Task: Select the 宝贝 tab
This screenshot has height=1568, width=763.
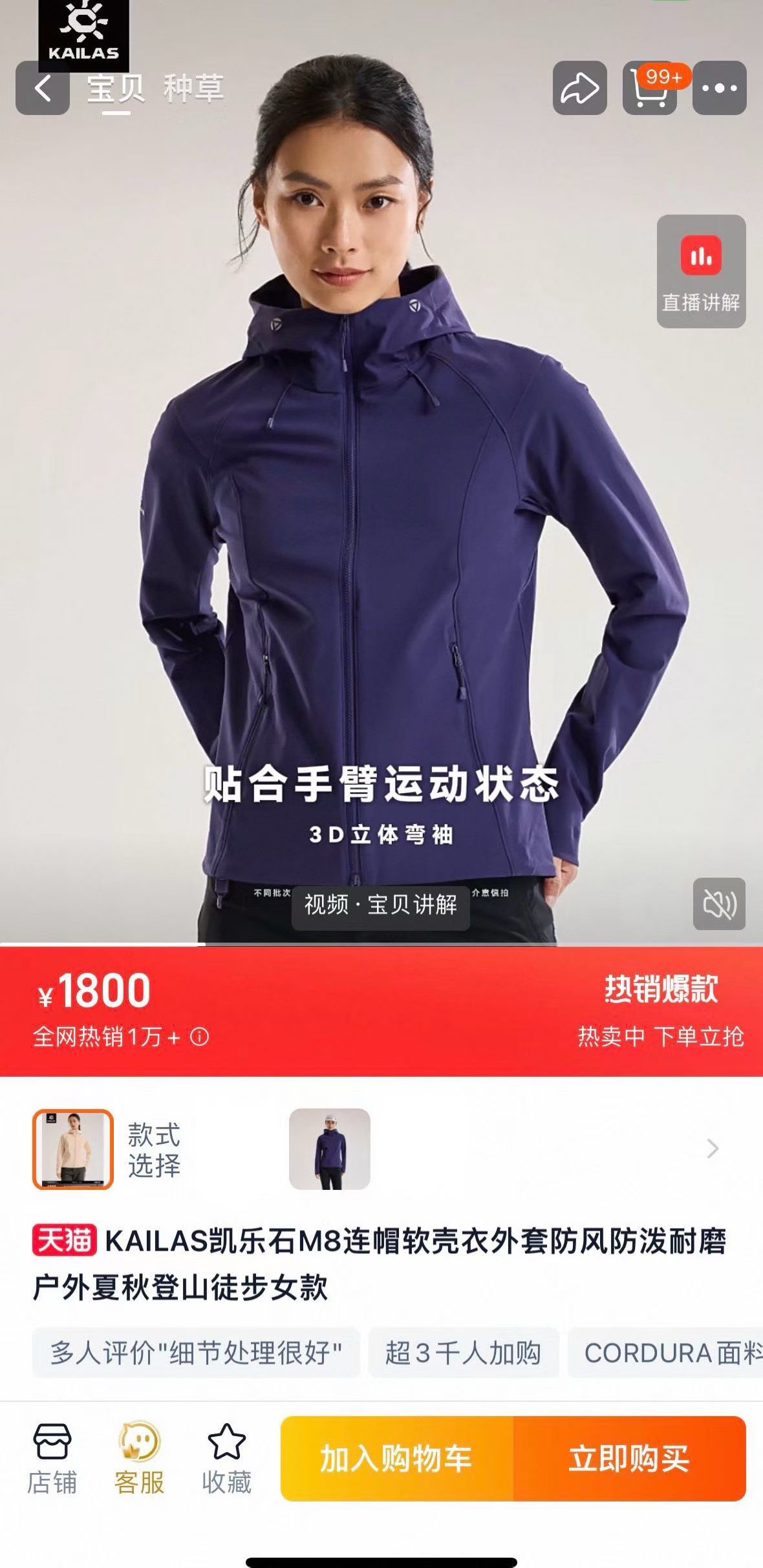Action: point(116,89)
